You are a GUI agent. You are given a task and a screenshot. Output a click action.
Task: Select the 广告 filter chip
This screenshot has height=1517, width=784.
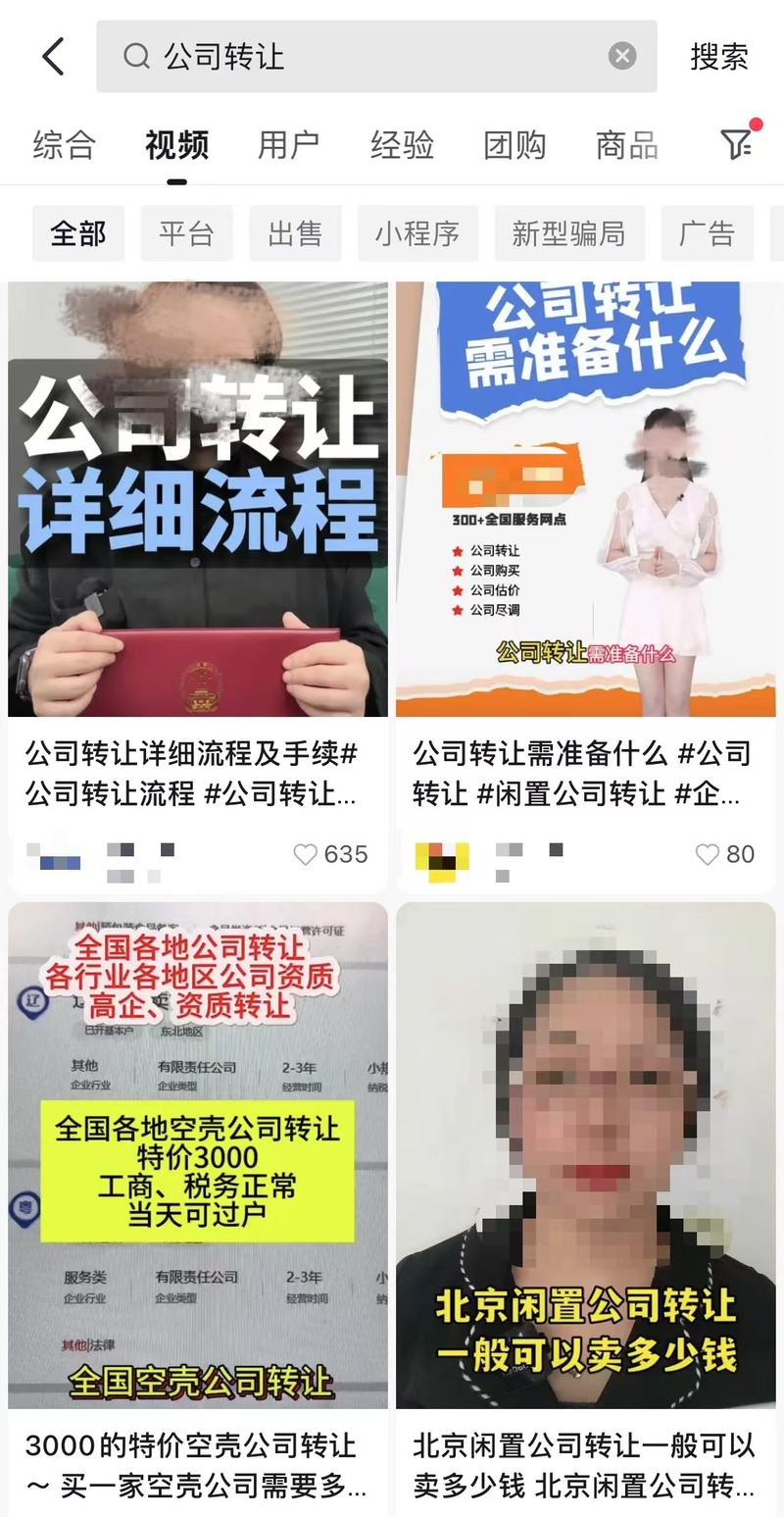[x=707, y=233]
